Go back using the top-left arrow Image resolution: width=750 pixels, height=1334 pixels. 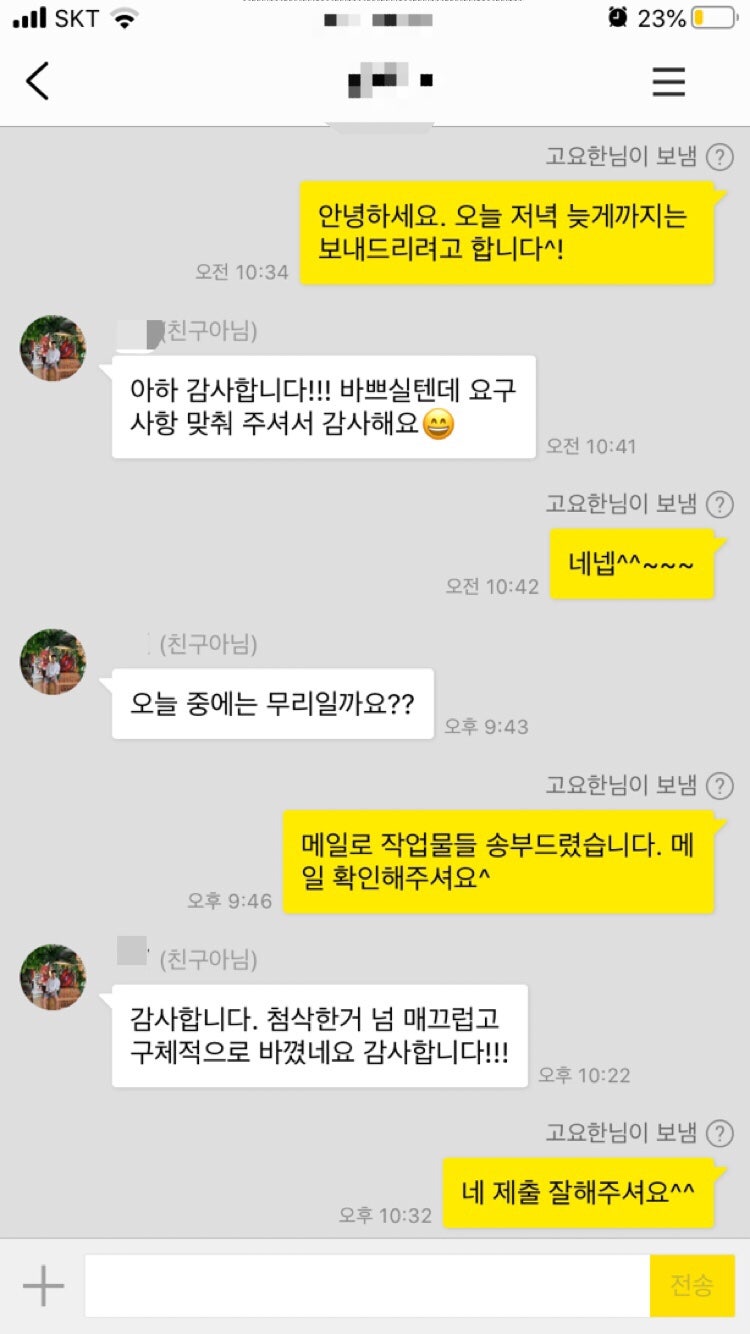38,81
